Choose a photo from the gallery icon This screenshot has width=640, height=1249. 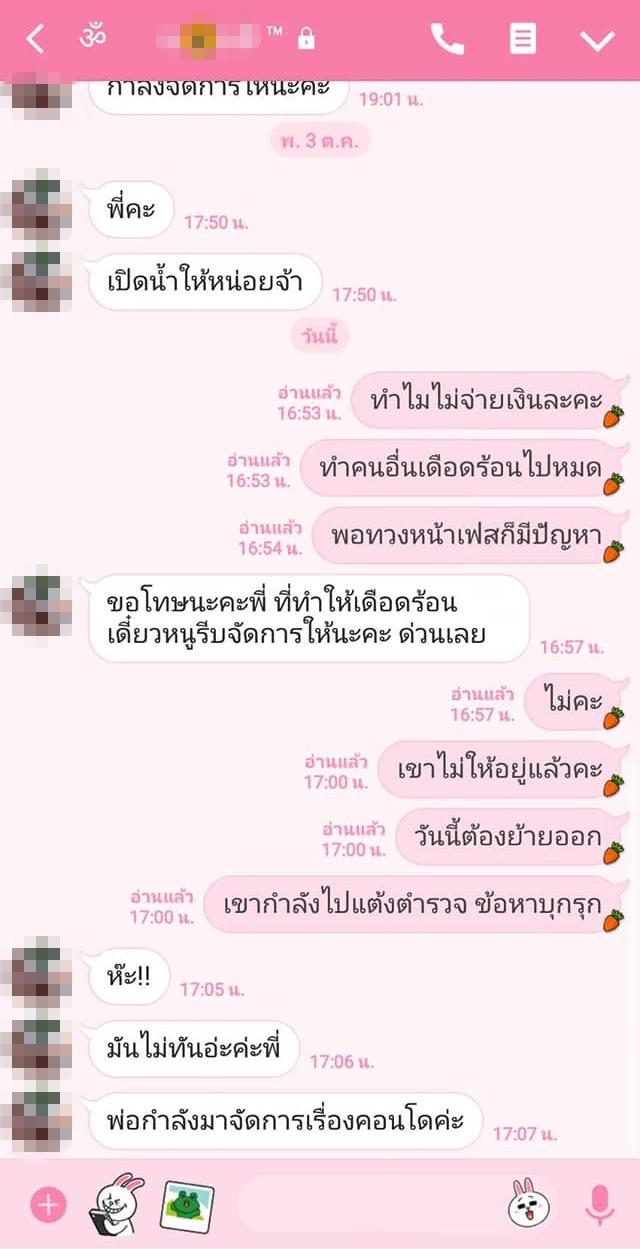pyautogui.click(x=187, y=1206)
